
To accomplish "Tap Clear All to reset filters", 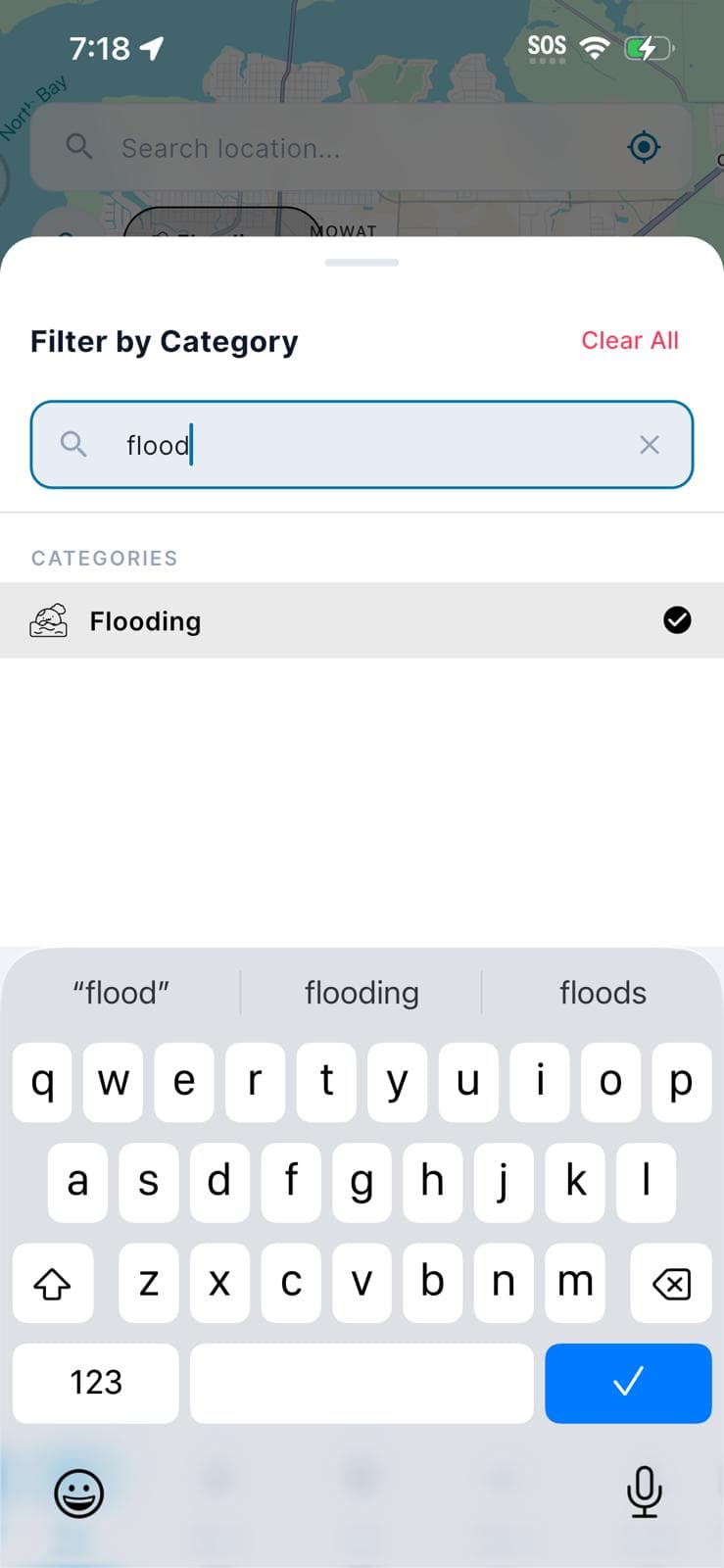I will tap(630, 340).
